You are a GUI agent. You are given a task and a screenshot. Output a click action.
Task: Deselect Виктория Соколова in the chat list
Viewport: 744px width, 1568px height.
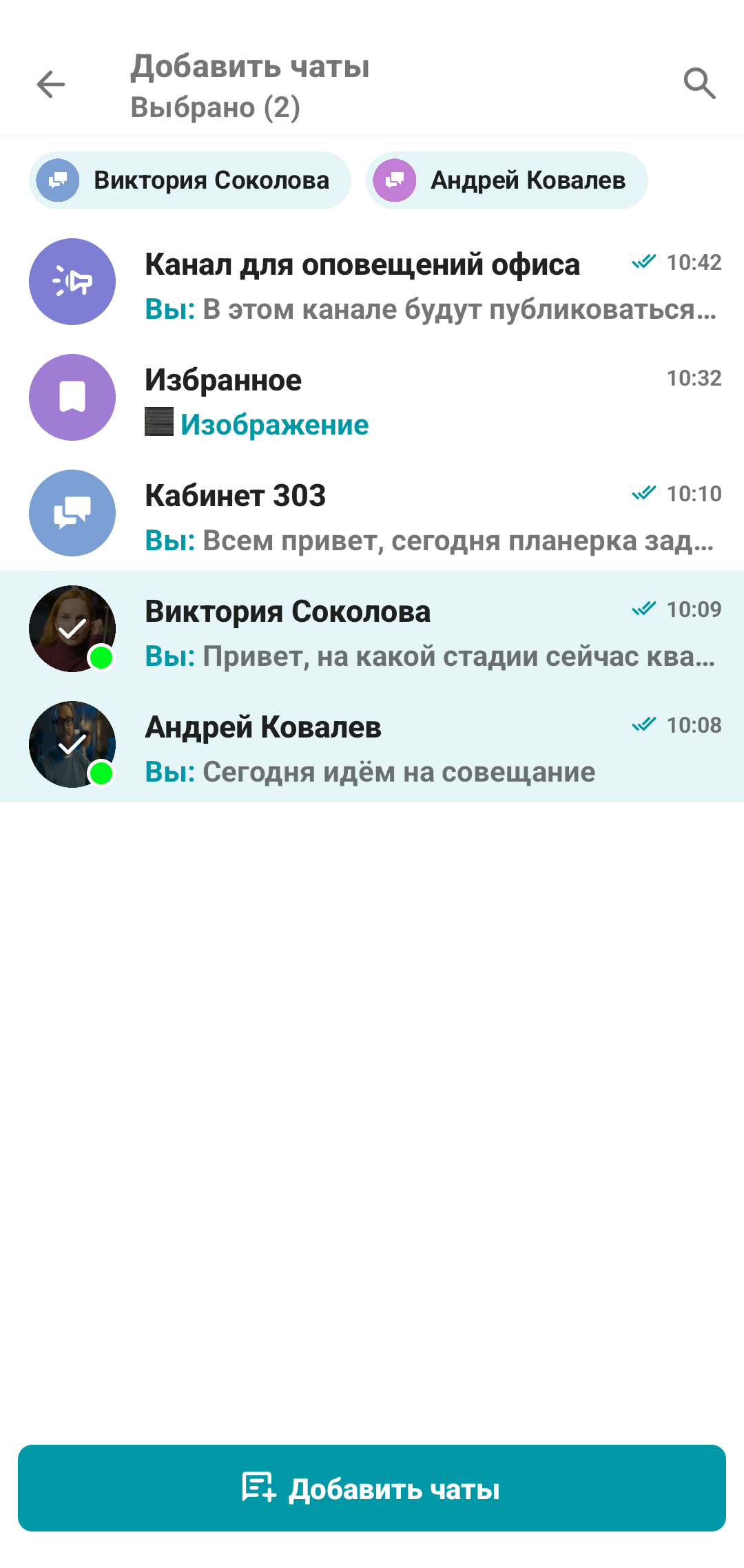tap(372, 629)
